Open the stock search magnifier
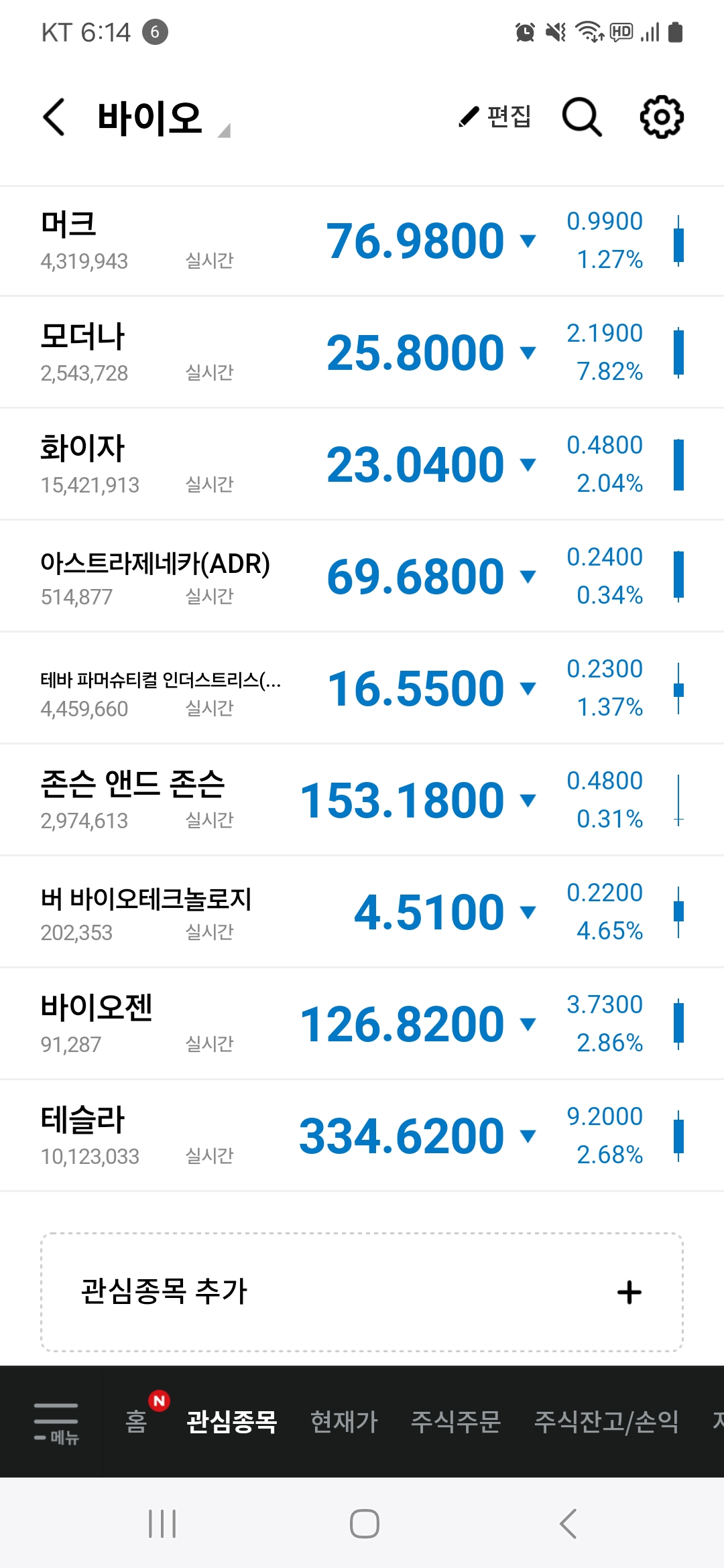 coord(581,117)
